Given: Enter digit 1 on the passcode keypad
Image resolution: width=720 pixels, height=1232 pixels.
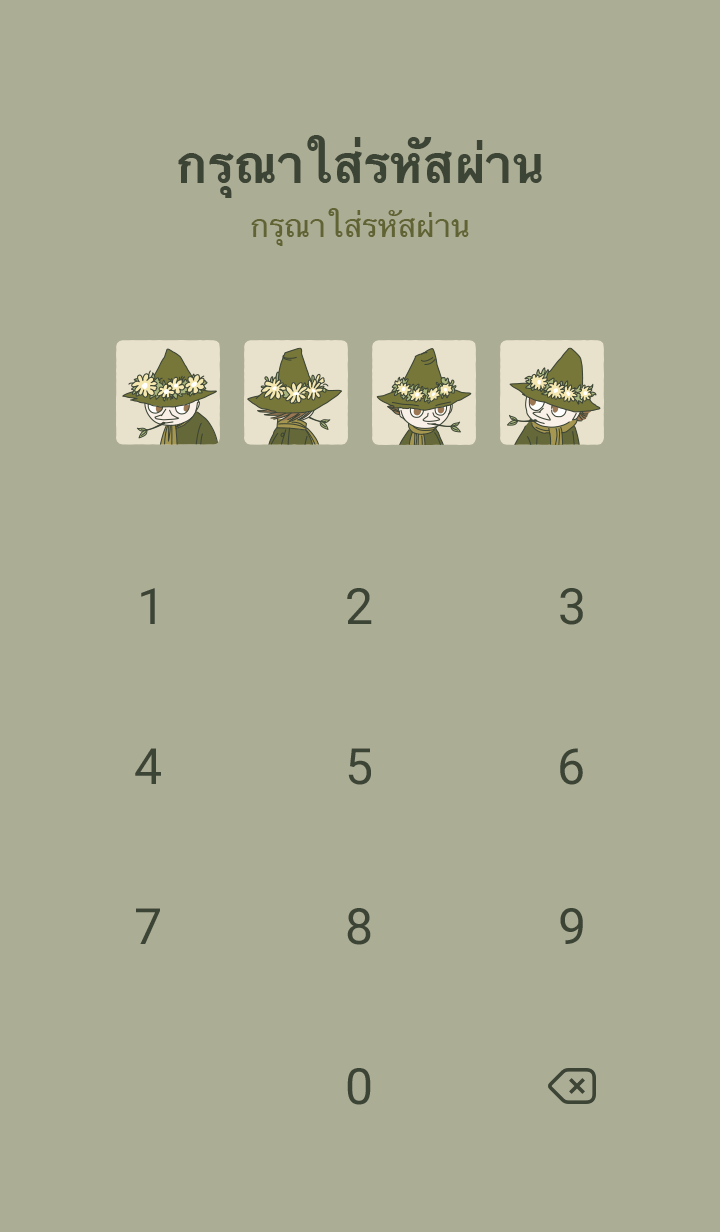Looking at the screenshot, I should pos(150,607).
